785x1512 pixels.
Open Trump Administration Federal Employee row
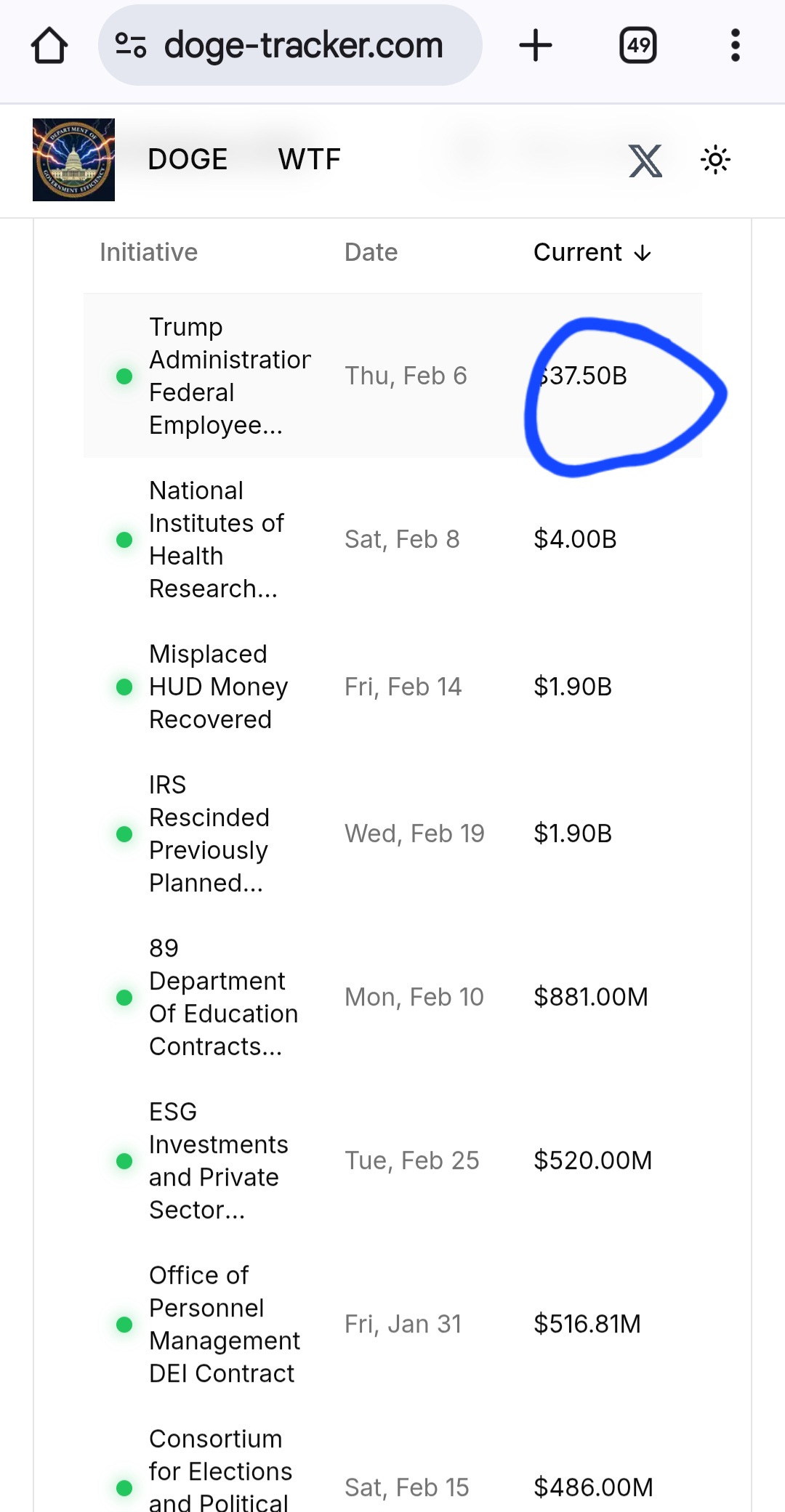tap(392, 376)
